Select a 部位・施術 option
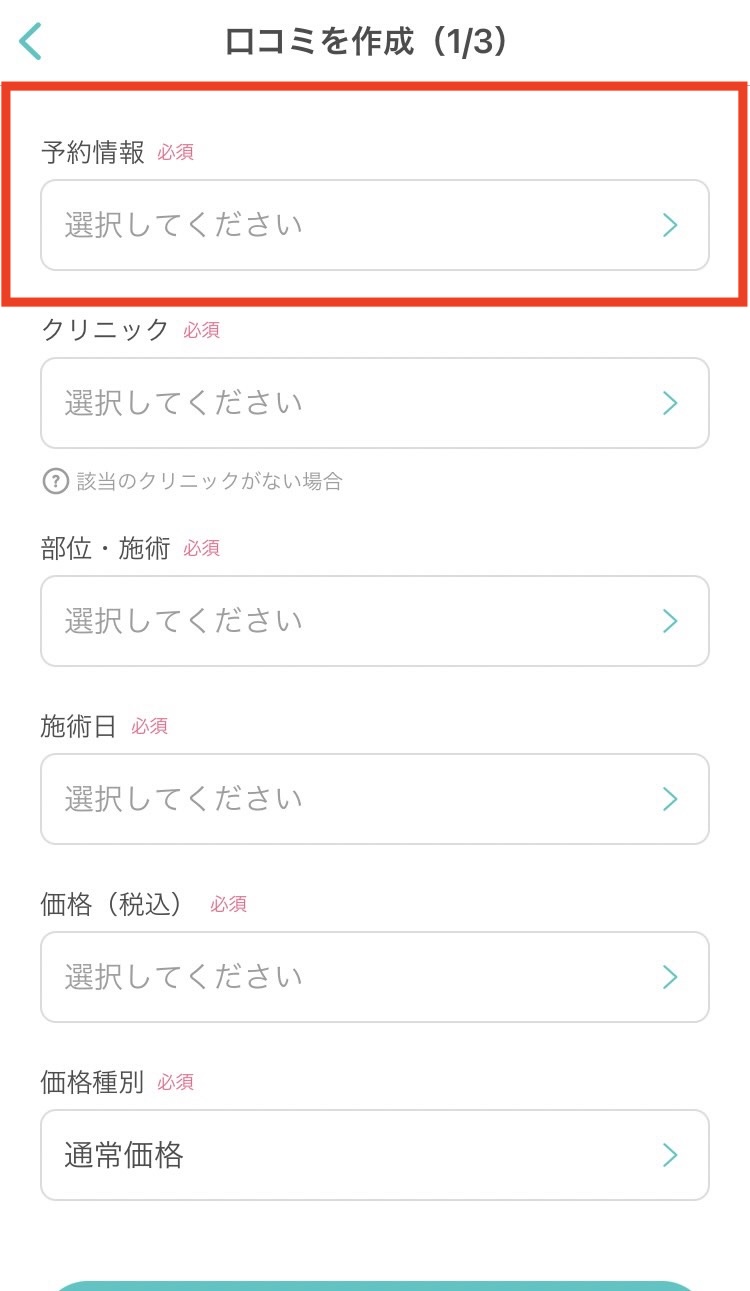 374,621
